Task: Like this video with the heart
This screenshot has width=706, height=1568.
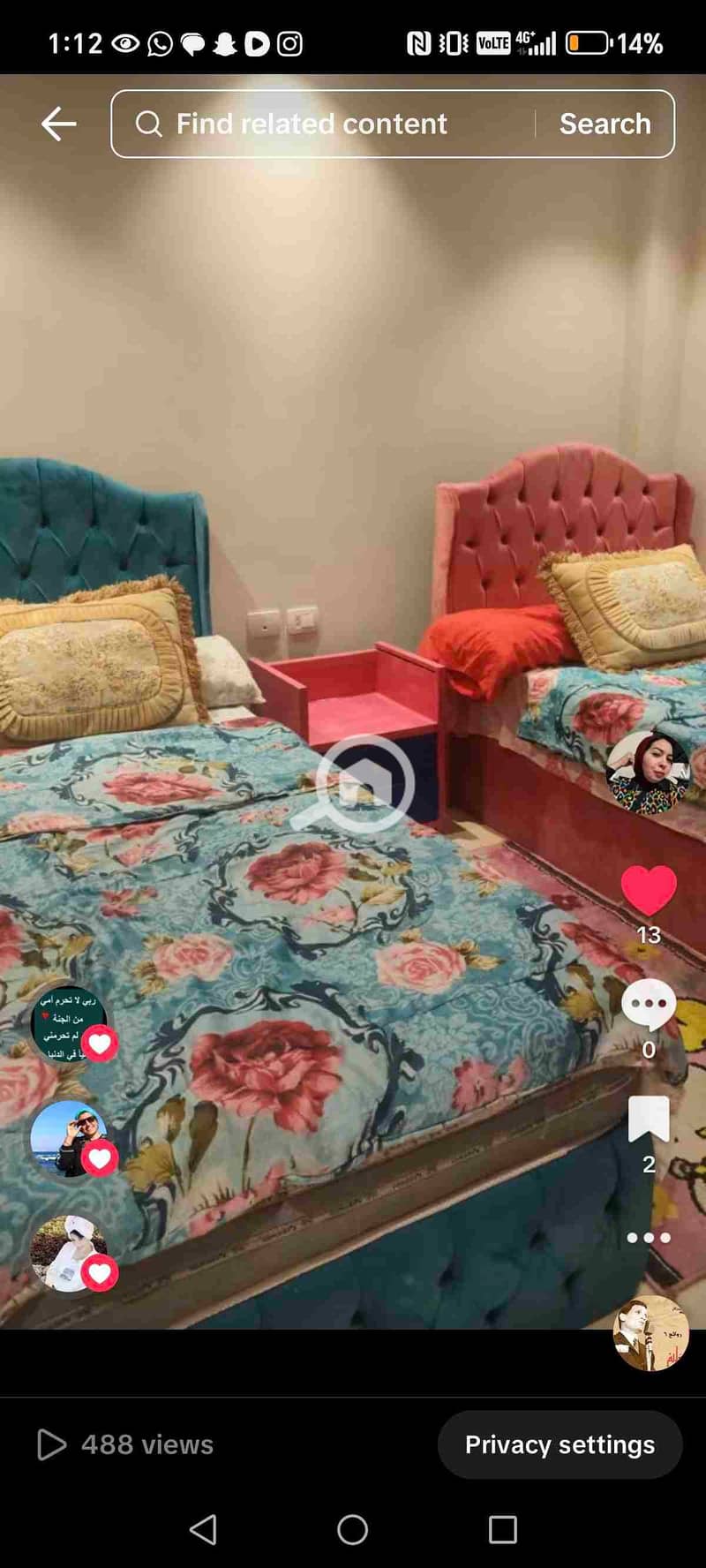Action: coord(649,890)
